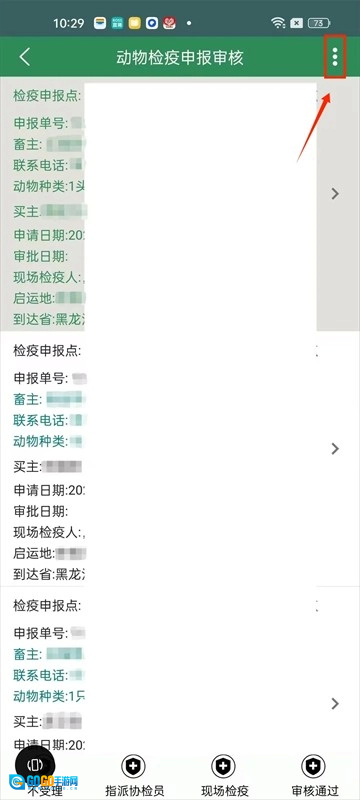360x800 pixels.
Task: Choose 现场检疫 action
Action: click(x=224, y=775)
